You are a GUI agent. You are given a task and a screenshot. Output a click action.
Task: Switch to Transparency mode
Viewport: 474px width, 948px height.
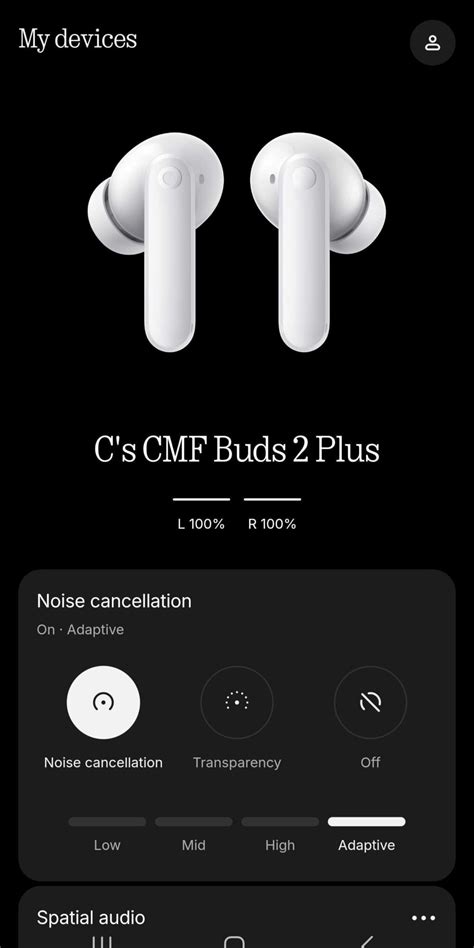tap(236, 703)
